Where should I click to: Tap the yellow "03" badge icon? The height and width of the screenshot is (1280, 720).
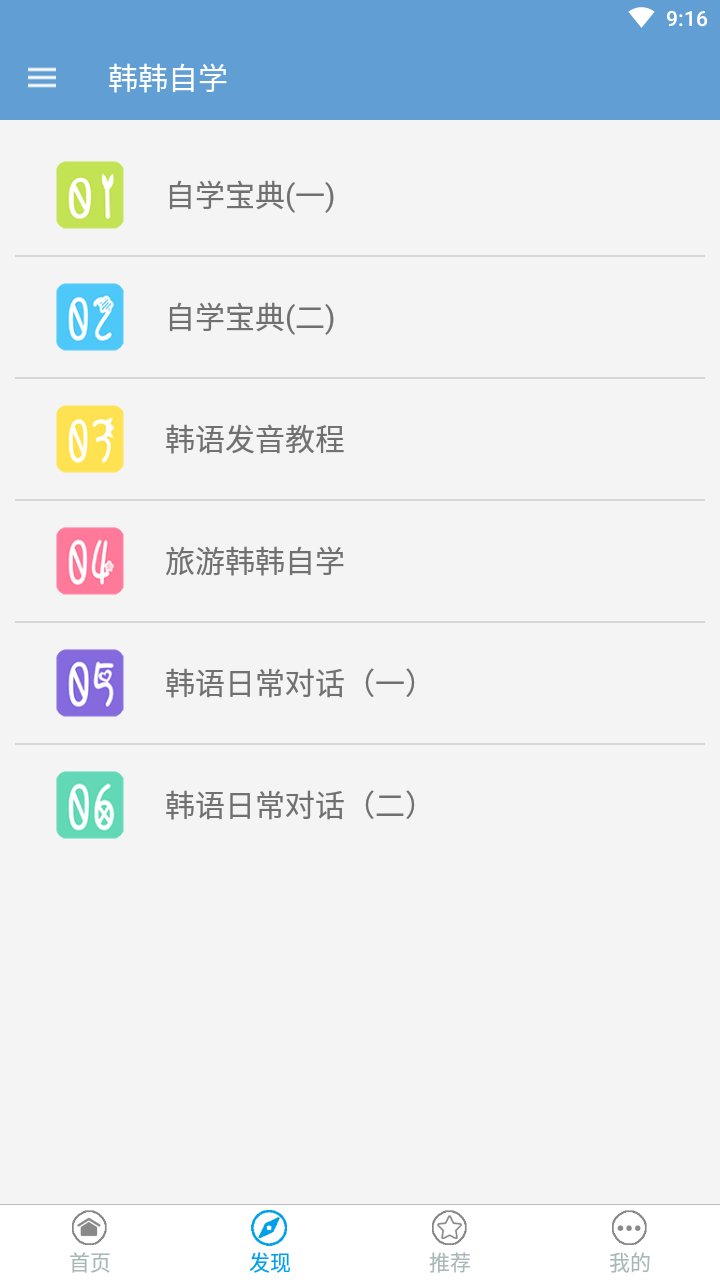89,439
